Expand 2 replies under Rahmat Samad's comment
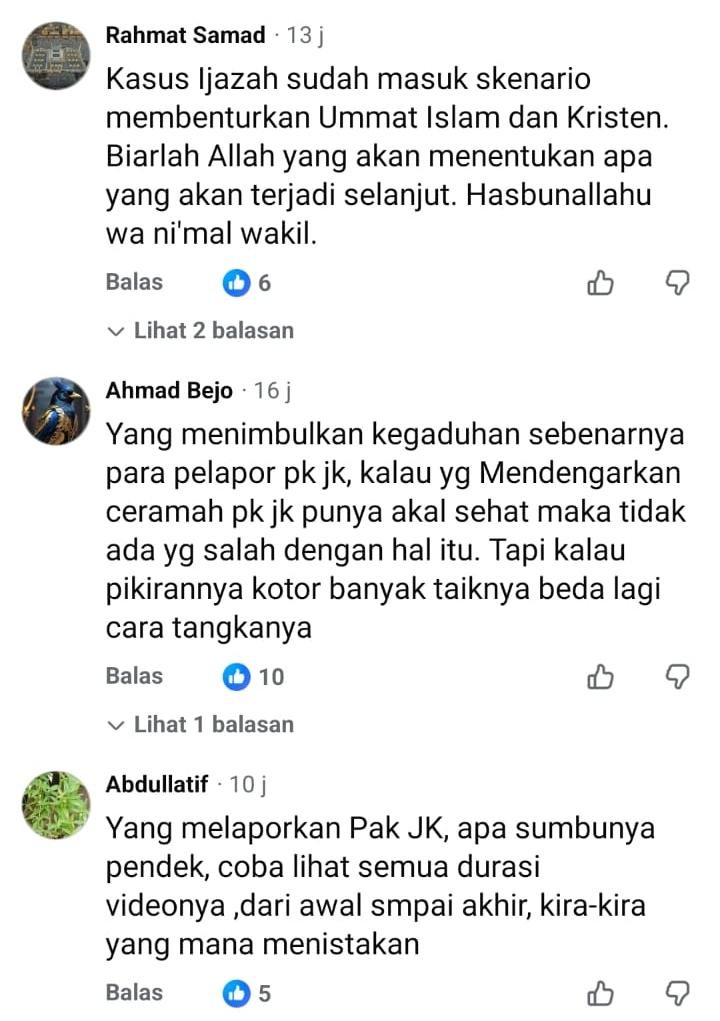 pos(204,330)
